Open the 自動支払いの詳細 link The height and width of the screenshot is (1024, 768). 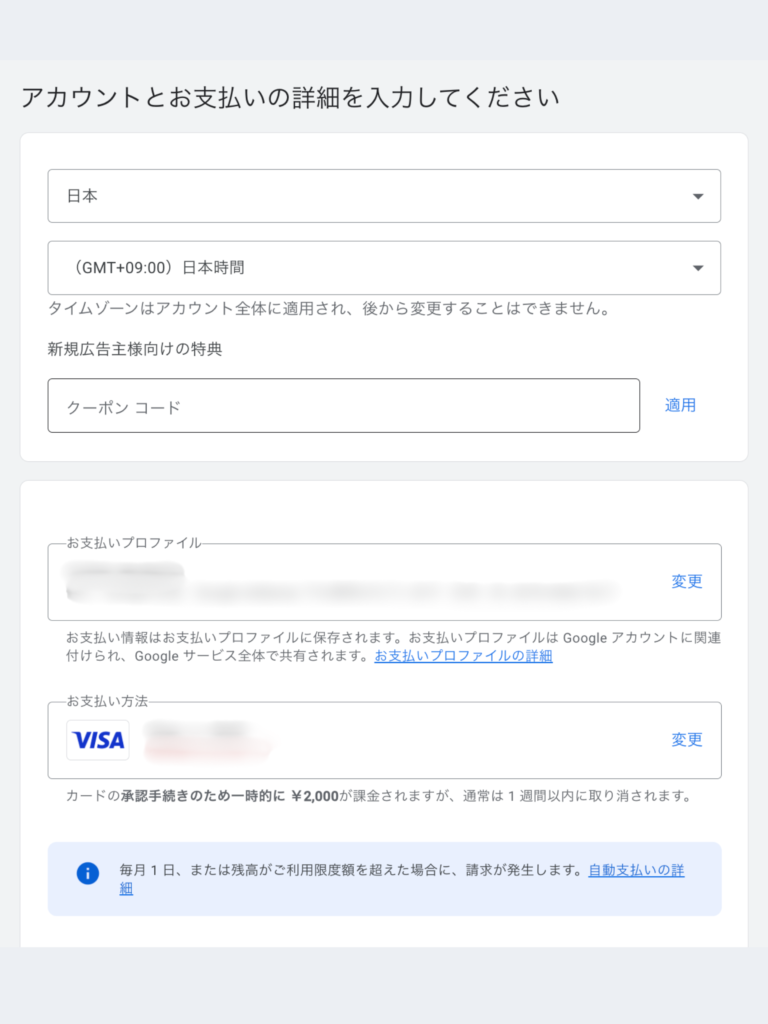[x=636, y=870]
